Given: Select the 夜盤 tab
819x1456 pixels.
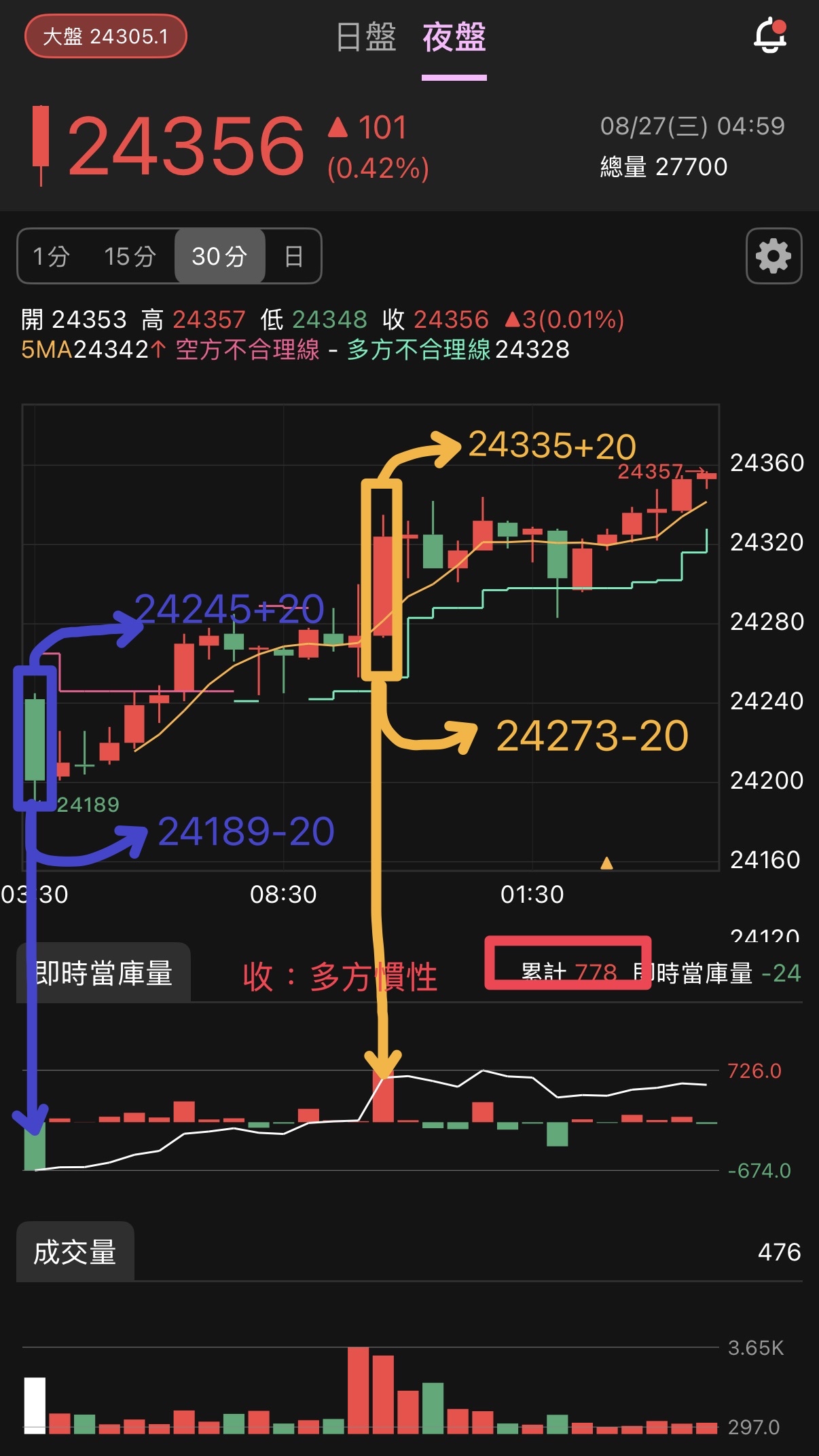Looking at the screenshot, I should (x=454, y=37).
